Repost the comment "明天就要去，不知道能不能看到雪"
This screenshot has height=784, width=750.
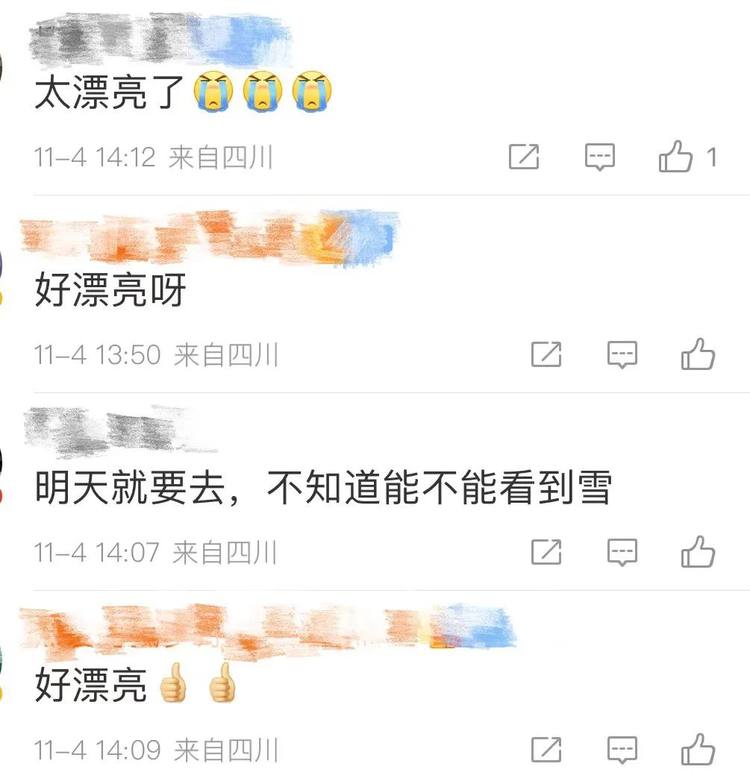pos(546,551)
